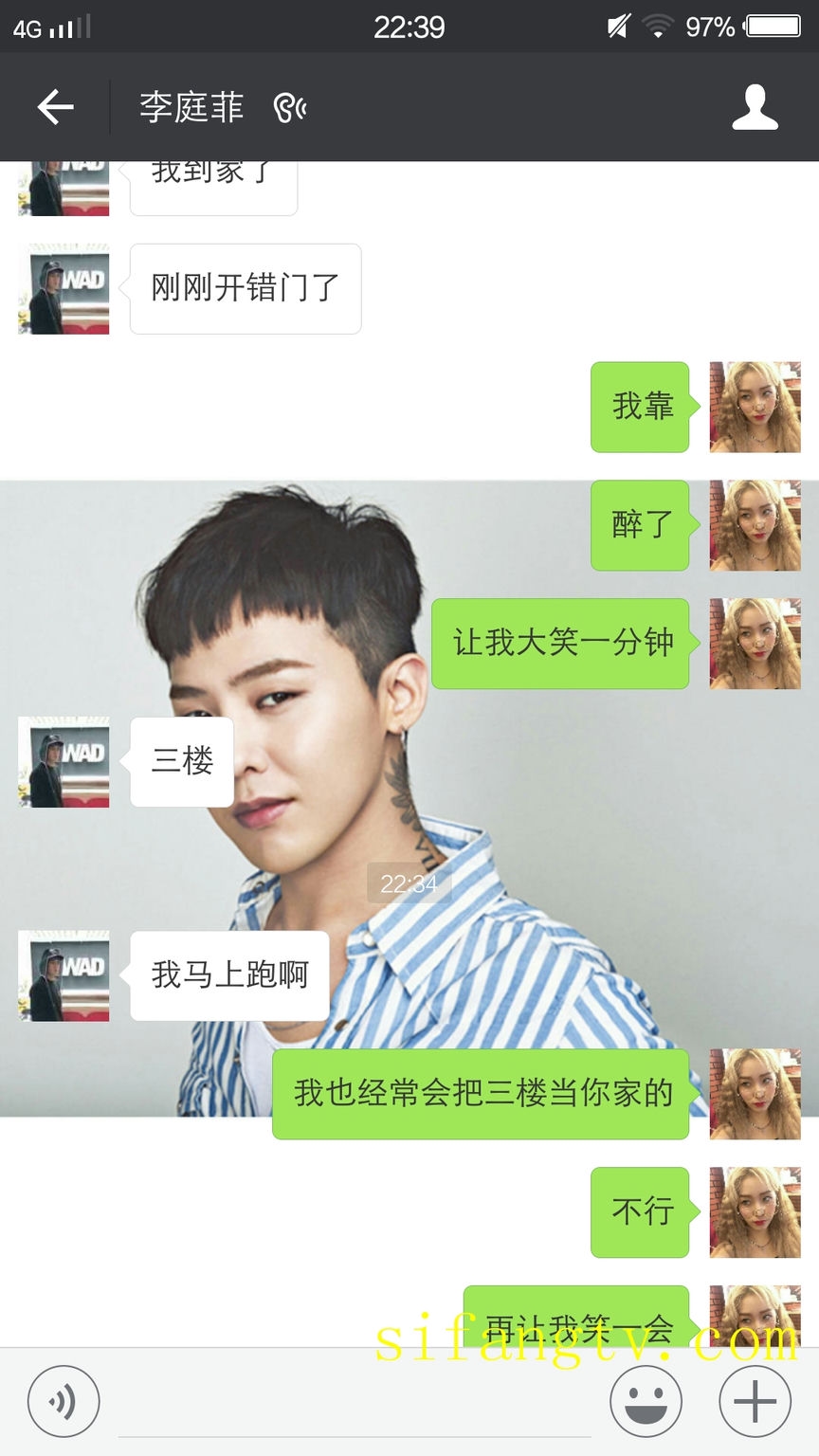This screenshot has height=1456, width=819.
Task: Tap the avatar next to 我马上跑啊
Action: (64, 975)
